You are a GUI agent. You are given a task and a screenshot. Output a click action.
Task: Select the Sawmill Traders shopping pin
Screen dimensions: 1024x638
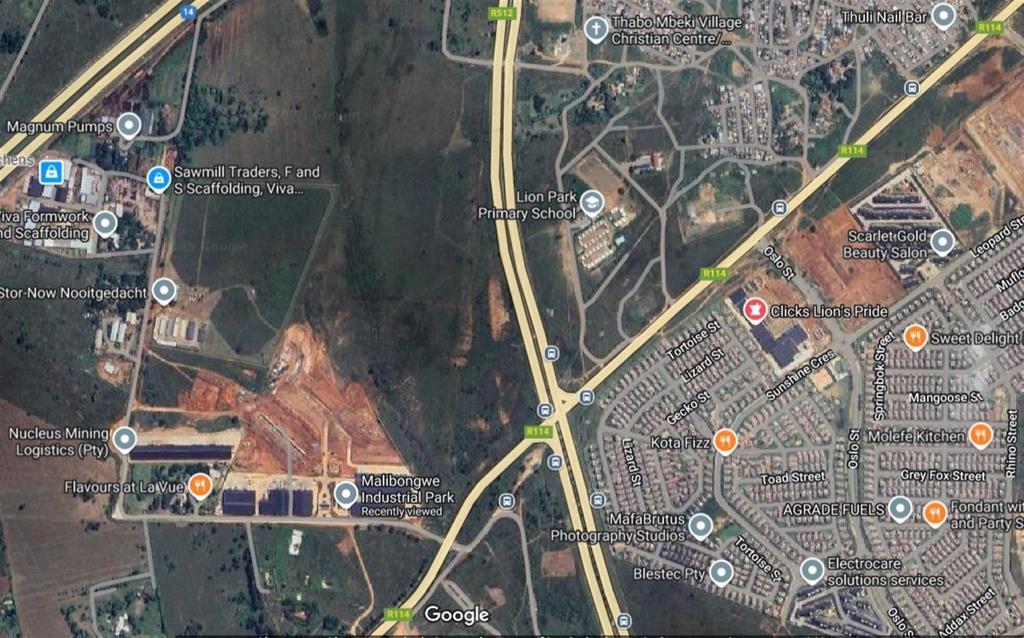[x=157, y=179]
